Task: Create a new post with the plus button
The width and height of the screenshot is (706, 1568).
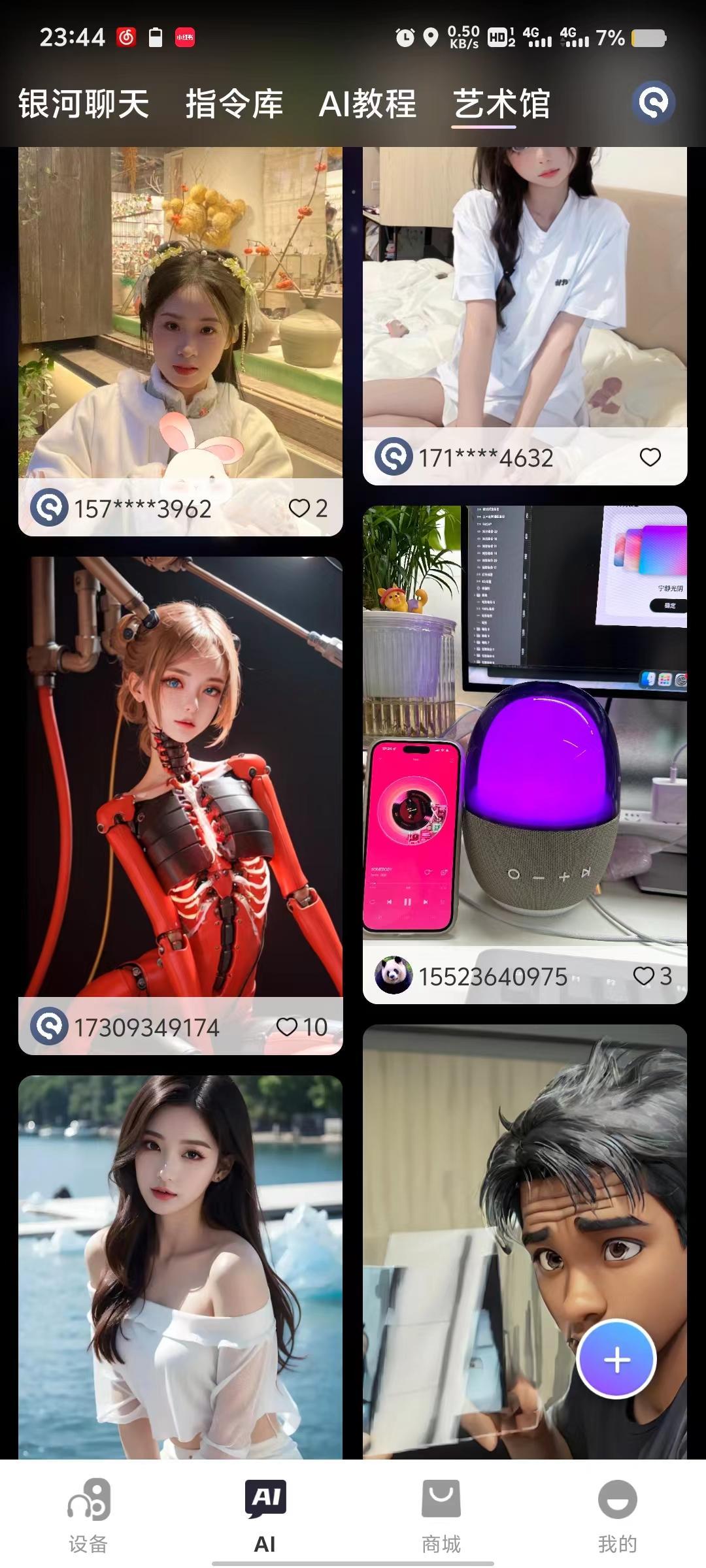Action: [616, 1360]
